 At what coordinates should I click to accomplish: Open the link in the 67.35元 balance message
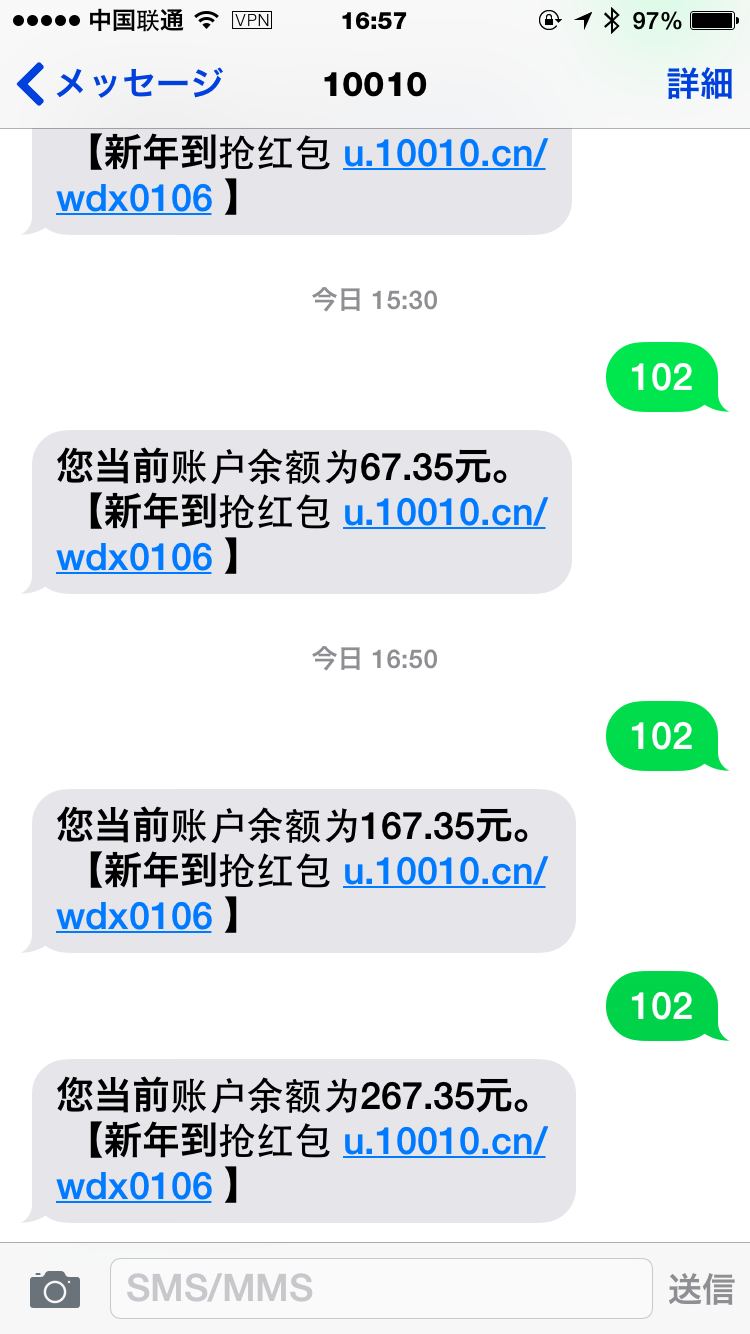444,514
